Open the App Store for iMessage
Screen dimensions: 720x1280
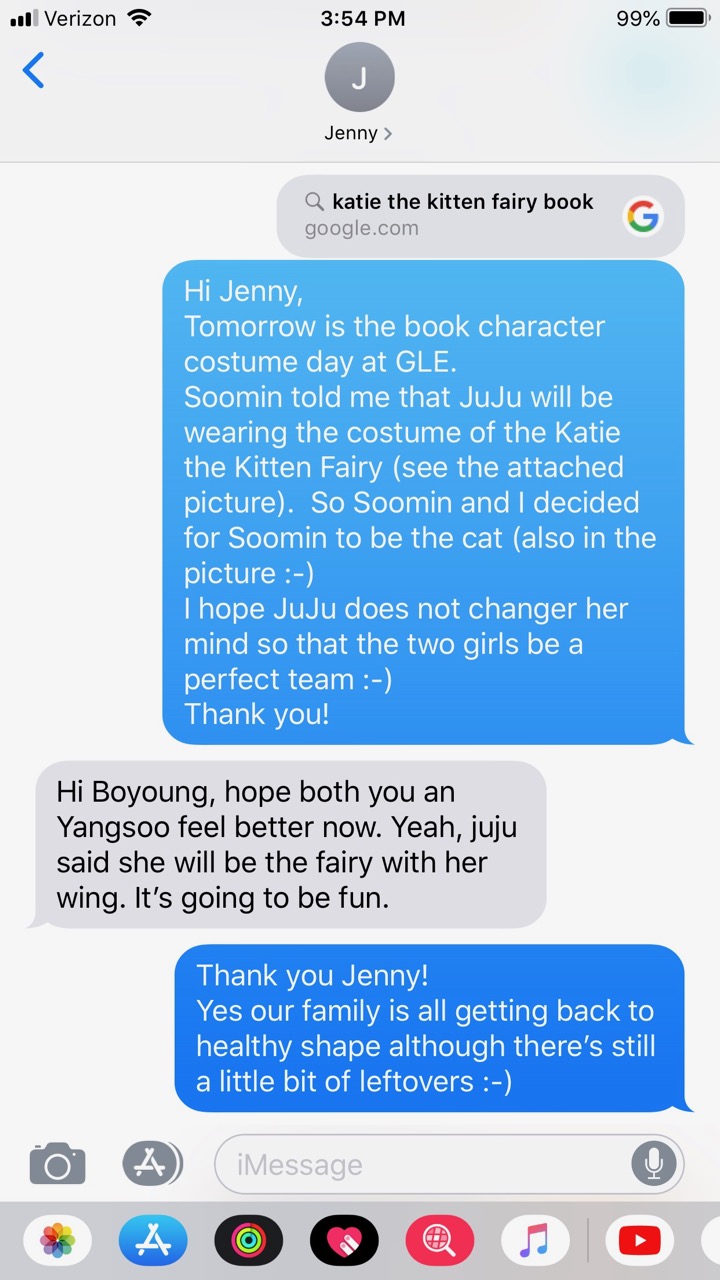coord(153,1242)
